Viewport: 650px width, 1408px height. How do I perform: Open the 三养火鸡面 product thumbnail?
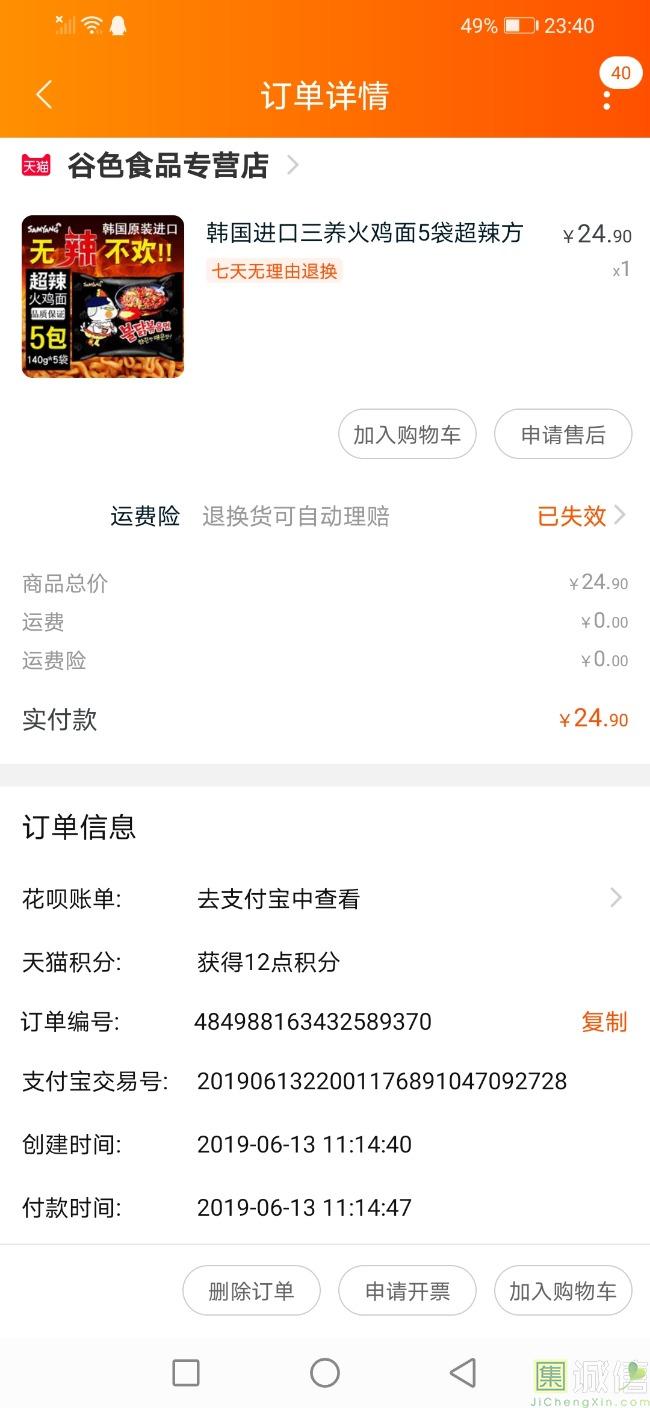pos(103,296)
